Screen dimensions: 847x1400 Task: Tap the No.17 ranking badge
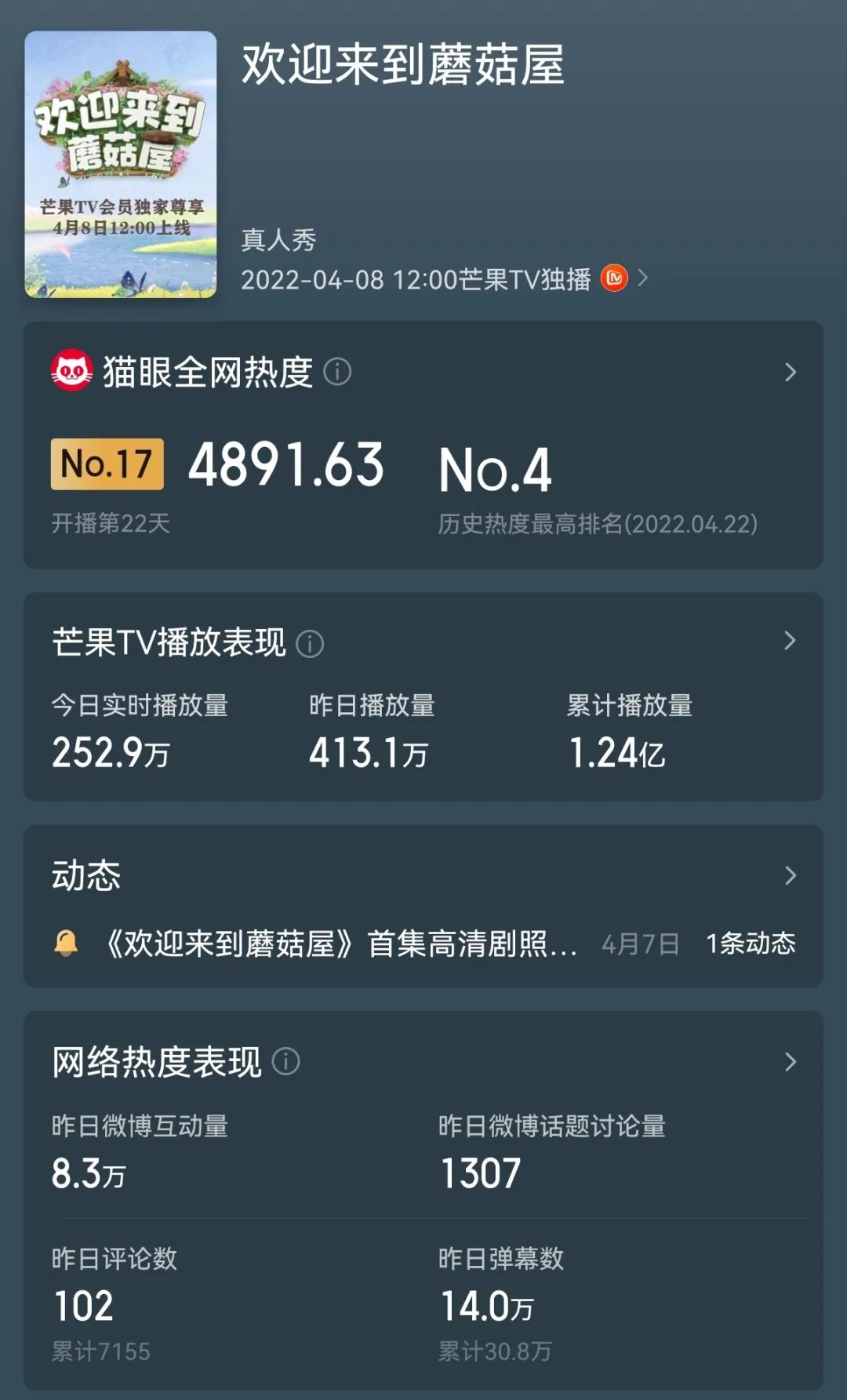point(108,464)
